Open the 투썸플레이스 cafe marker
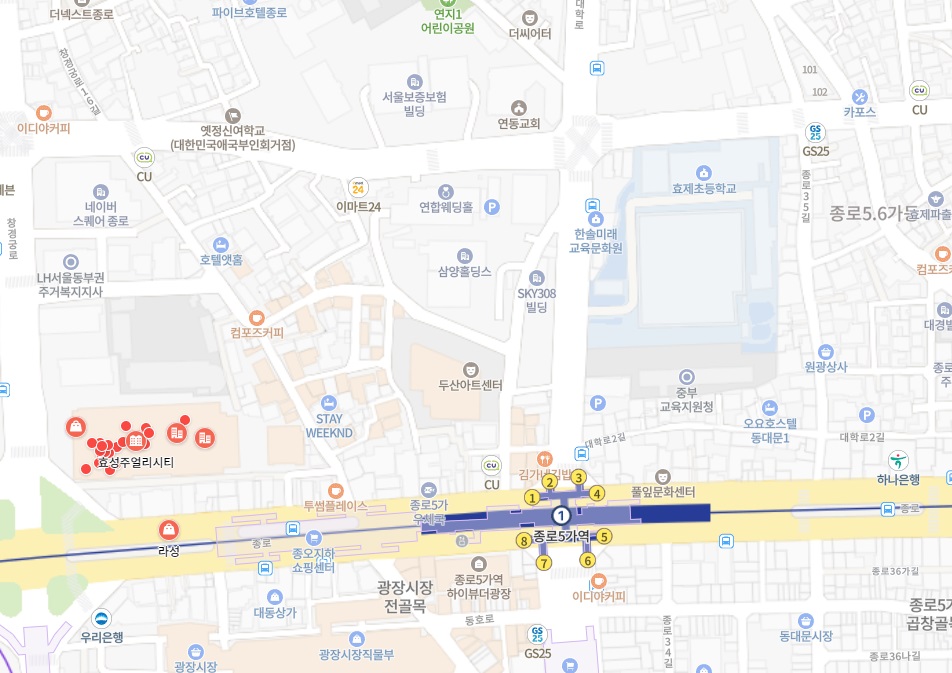The width and height of the screenshot is (952, 673). pos(335,490)
